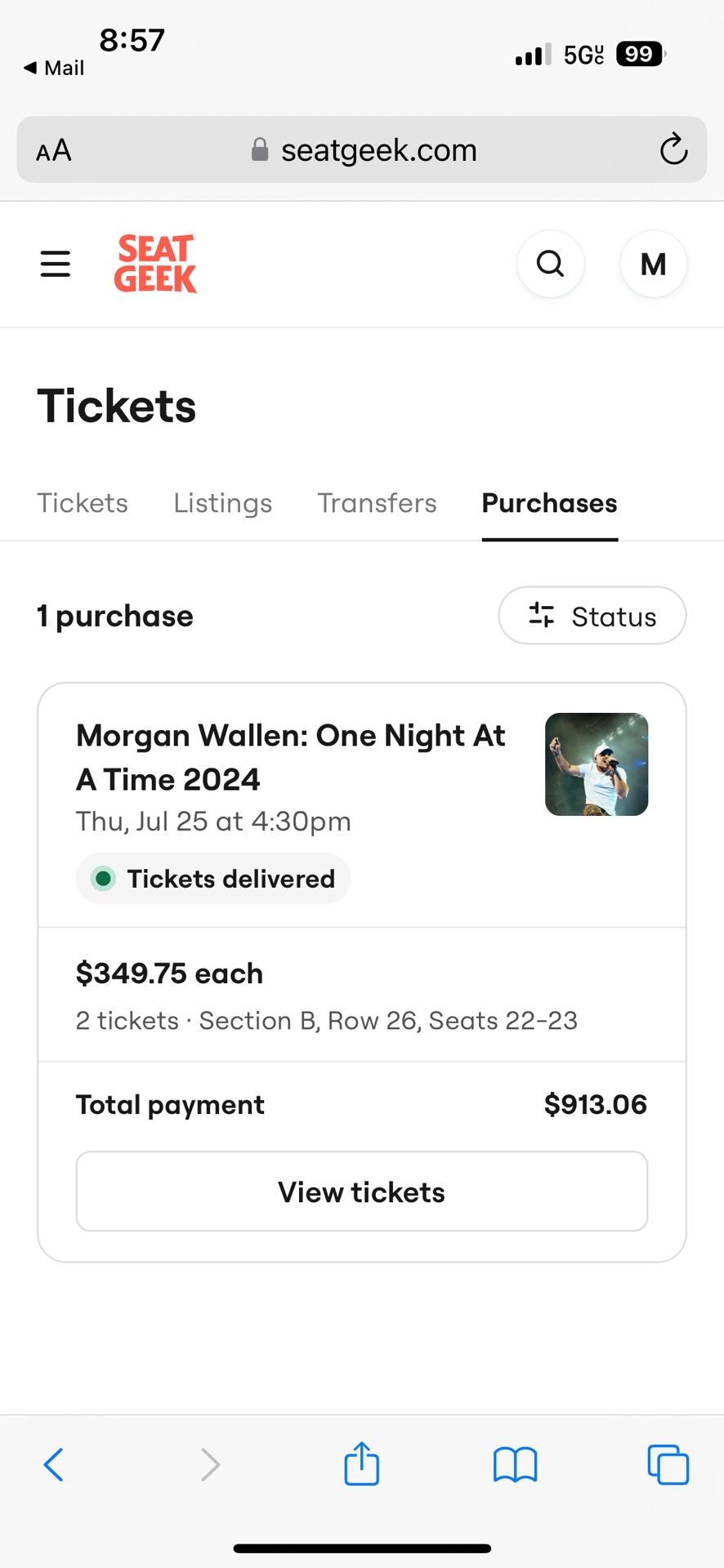The height and width of the screenshot is (1568, 724).
Task: Open Safari bookmarks icon
Action: point(515,1464)
